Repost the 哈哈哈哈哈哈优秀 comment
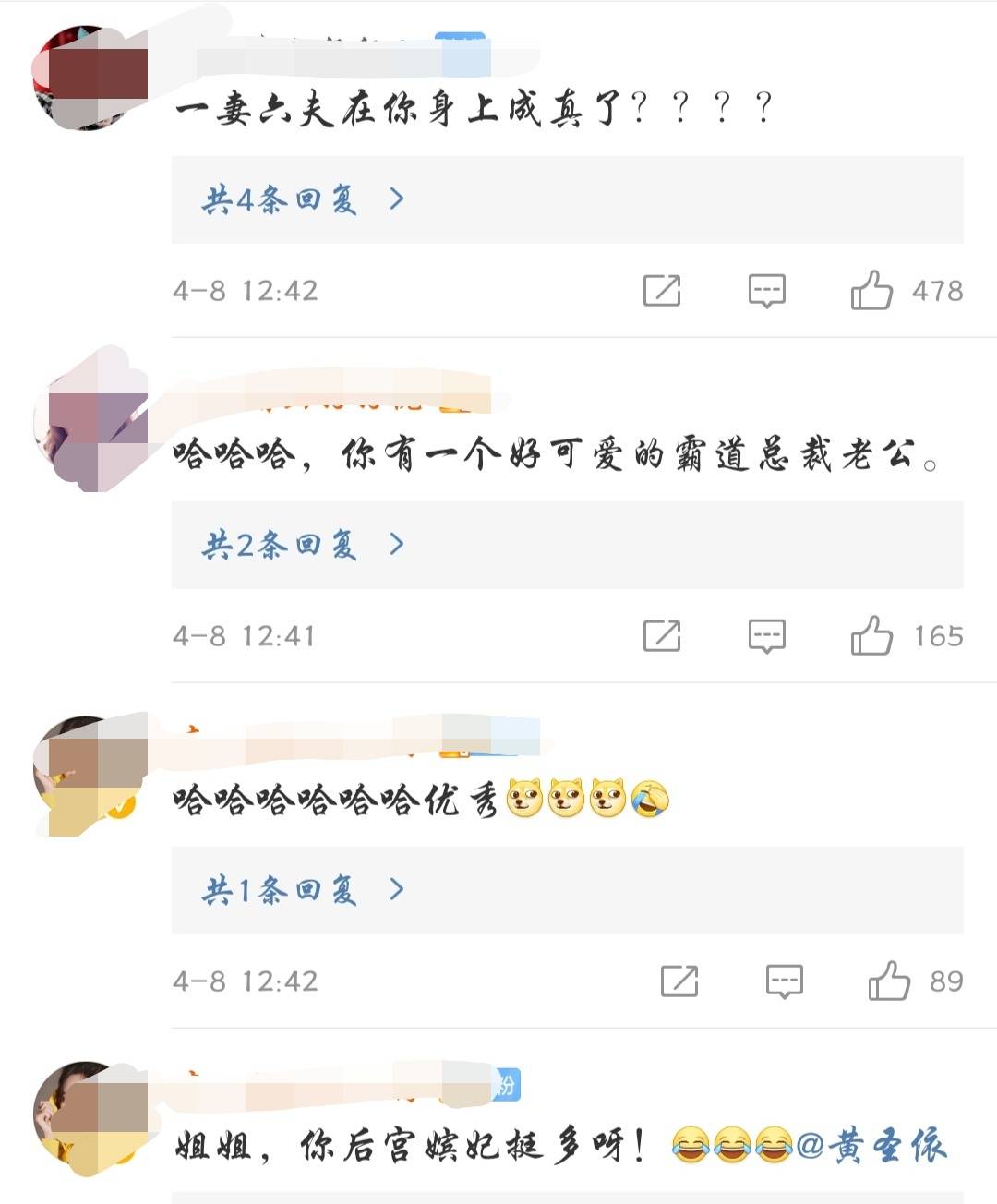The image size is (997, 1204). tap(679, 981)
